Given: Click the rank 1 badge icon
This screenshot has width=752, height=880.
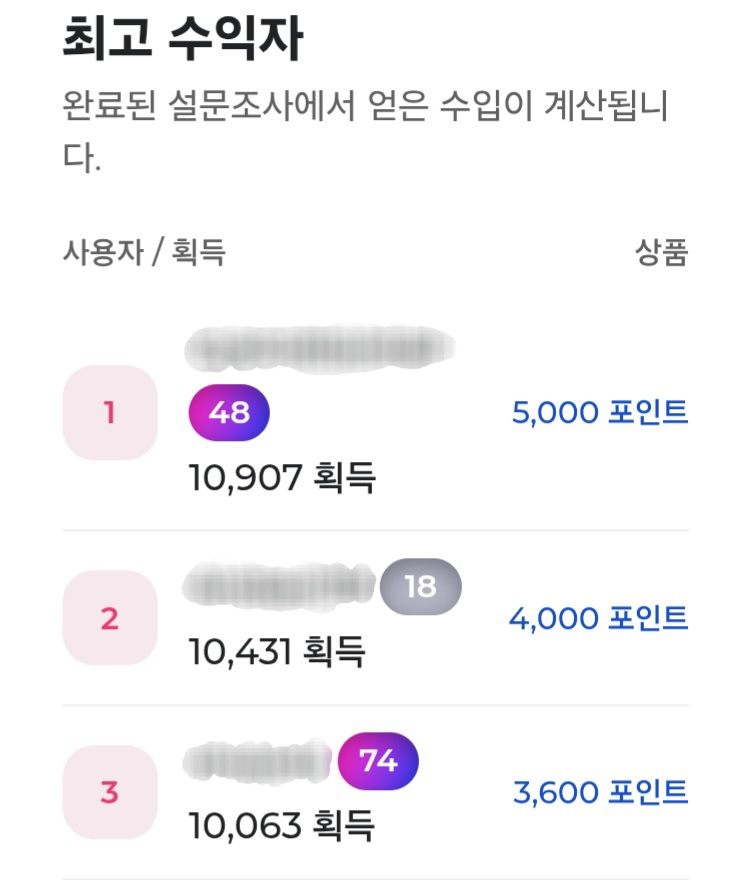Looking at the screenshot, I should pos(111,411).
